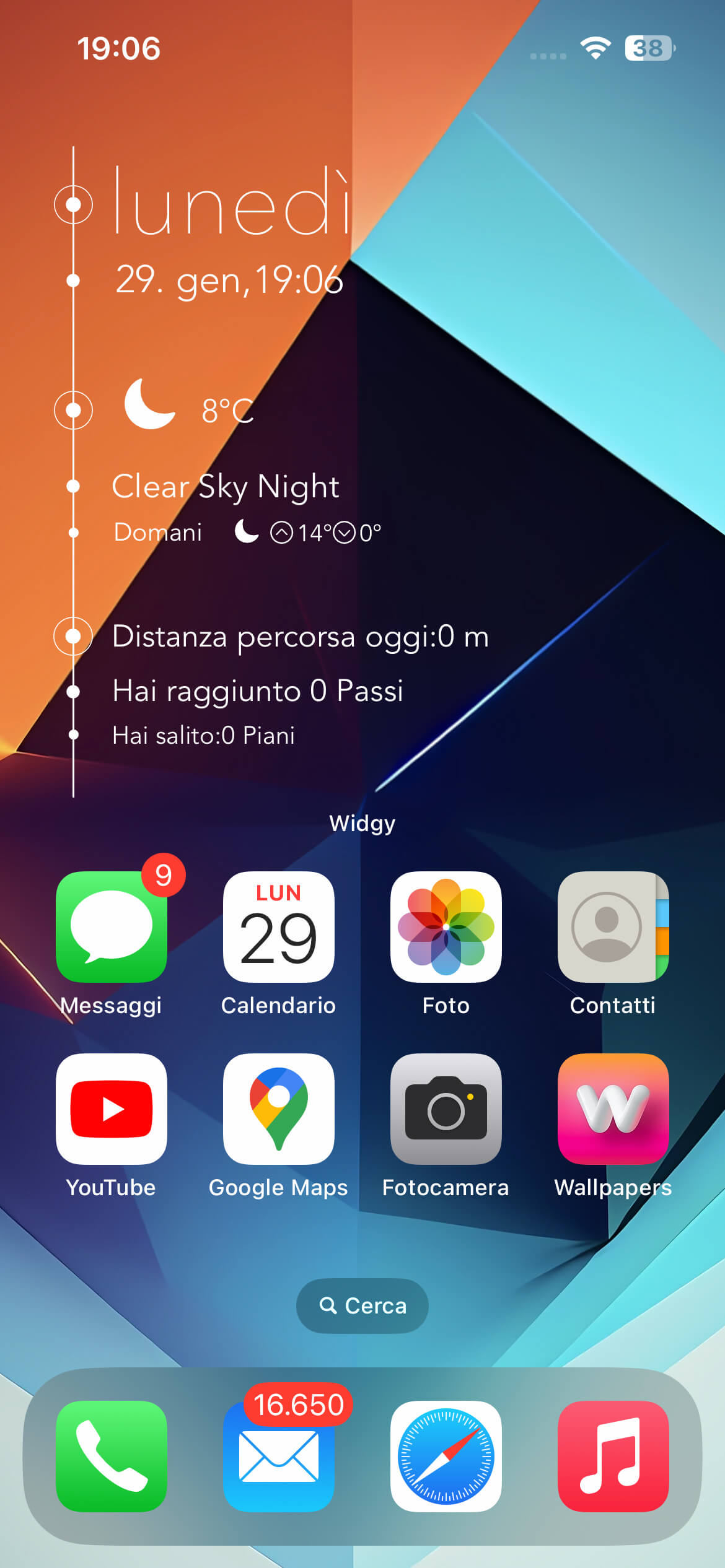Launch YouTube

(x=112, y=1108)
